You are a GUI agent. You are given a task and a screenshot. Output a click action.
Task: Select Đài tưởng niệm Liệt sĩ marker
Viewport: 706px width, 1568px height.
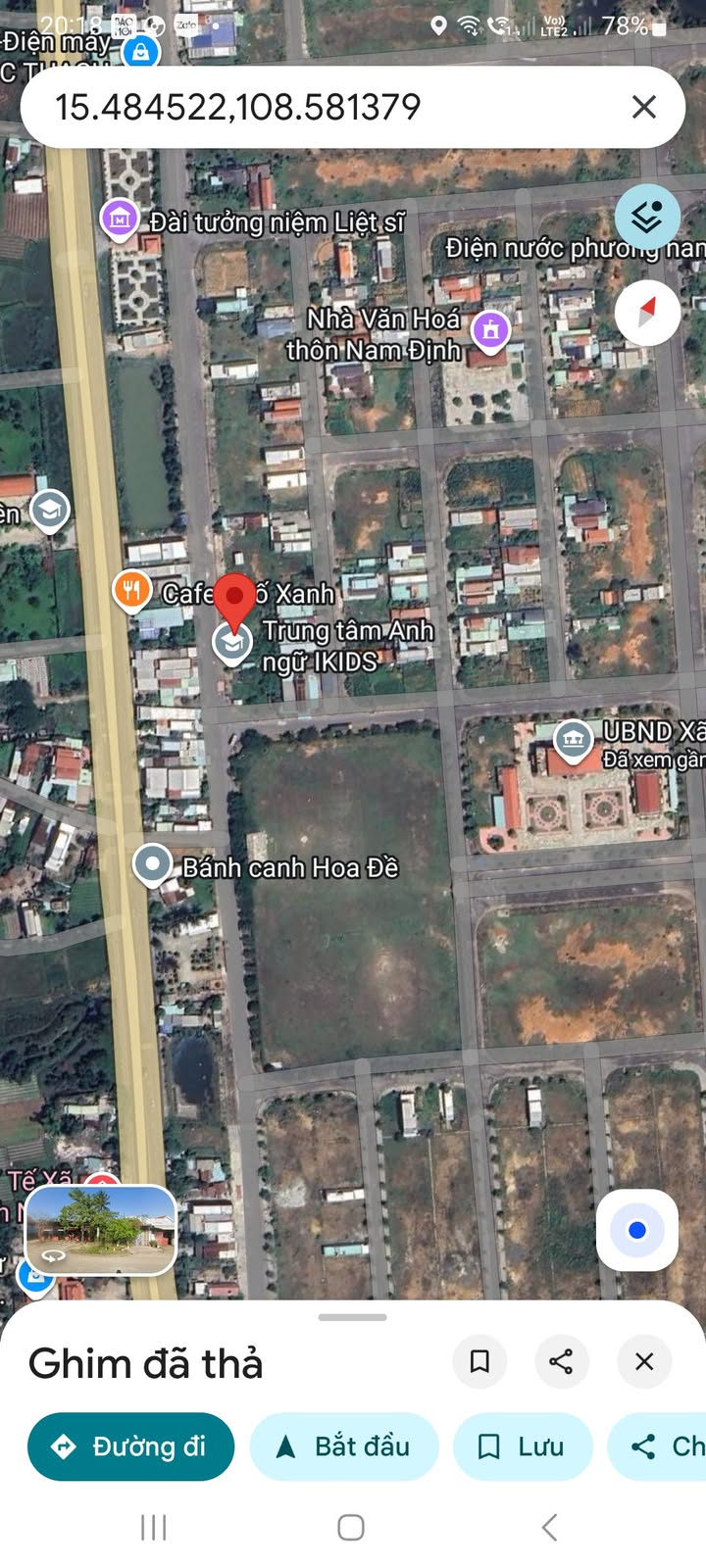tap(121, 220)
